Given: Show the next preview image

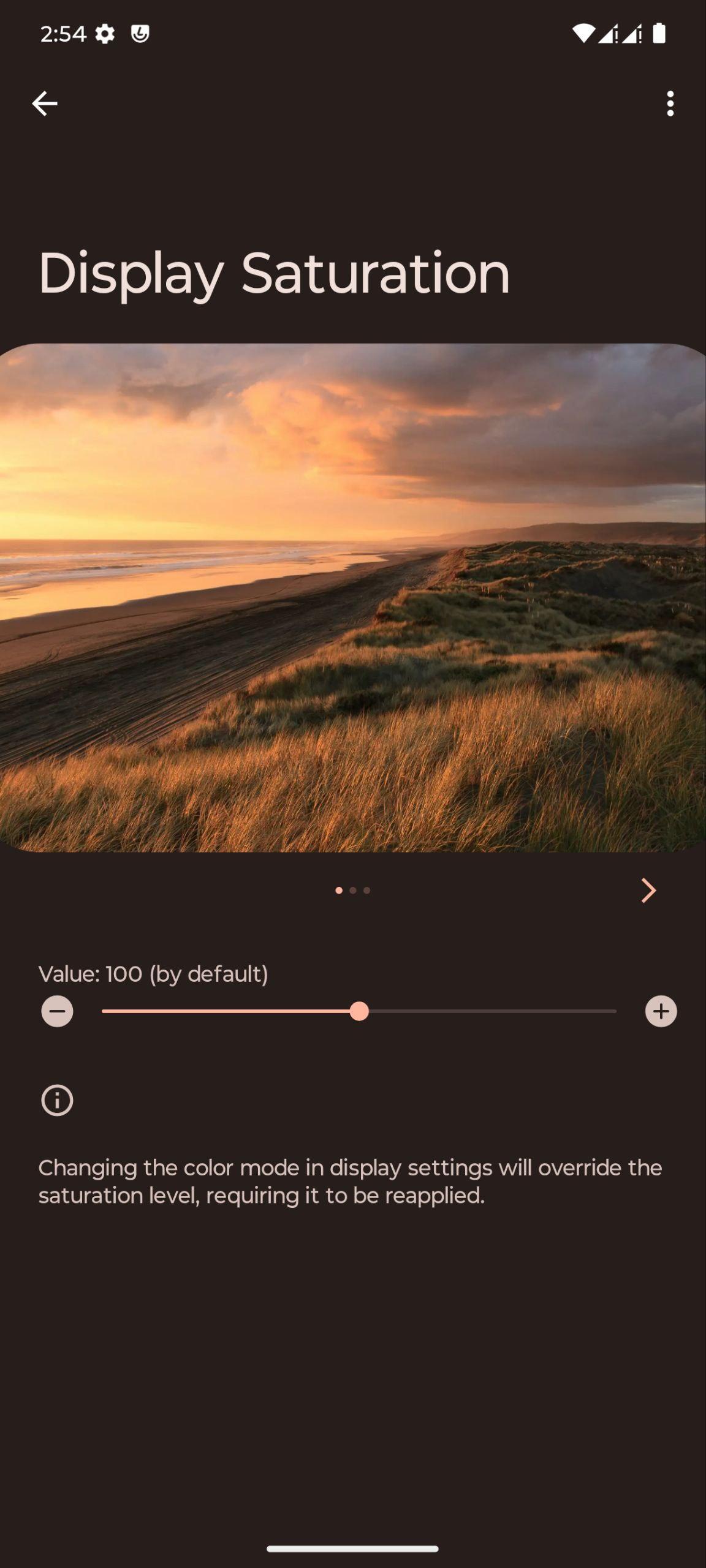Looking at the screenshot, I should coord(648,890).
